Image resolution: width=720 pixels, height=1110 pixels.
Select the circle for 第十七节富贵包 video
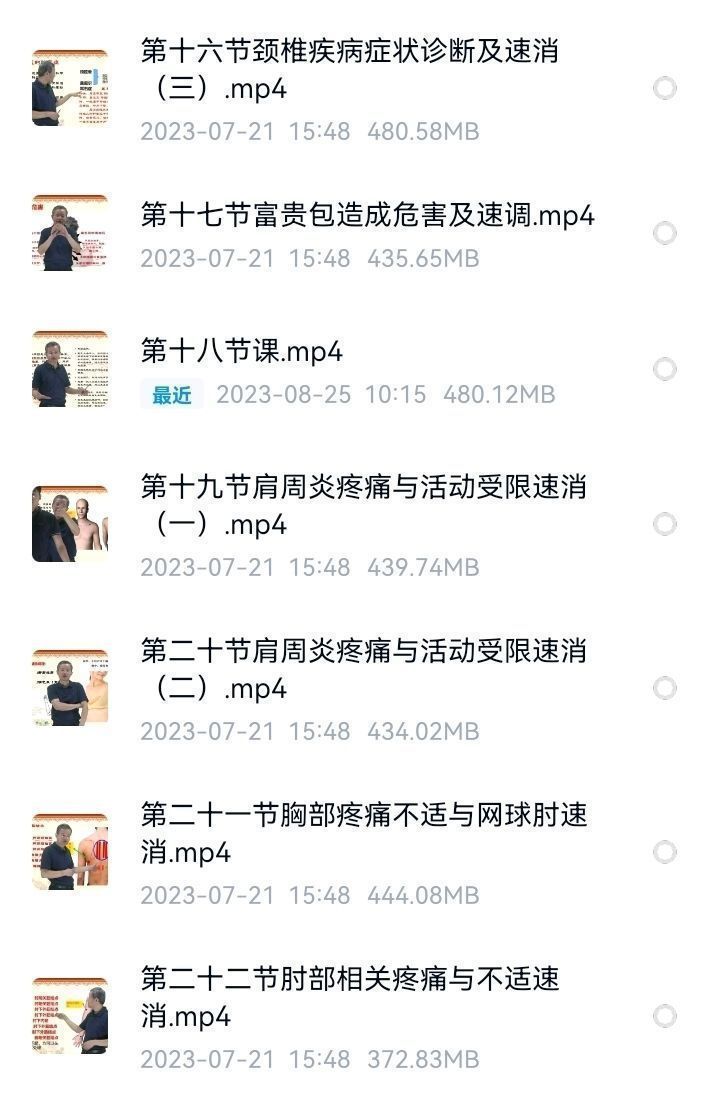tap(664, 233)
